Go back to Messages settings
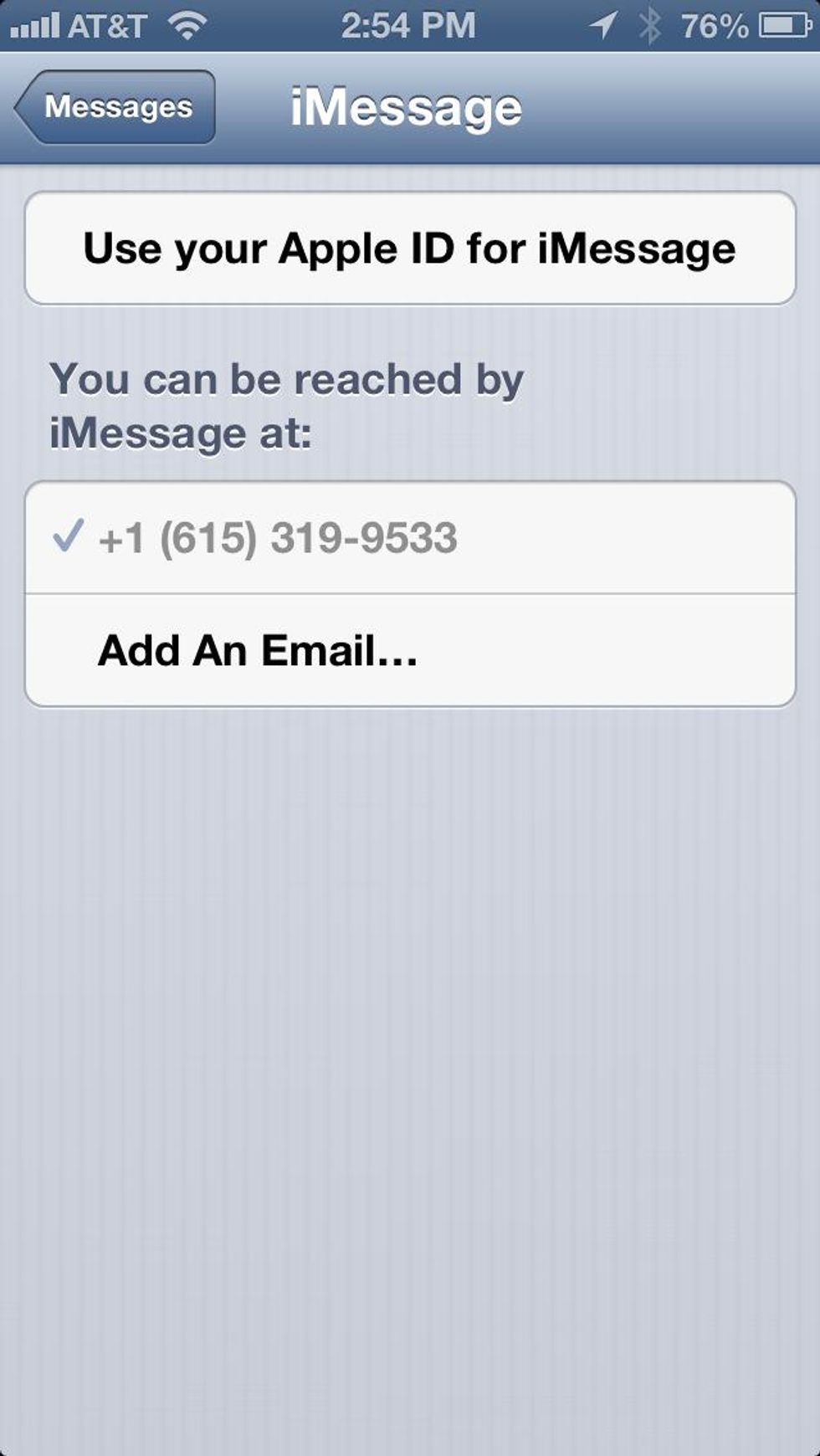Image resolution: width=820 pixels, height=1456 pixels. (115, 107)
